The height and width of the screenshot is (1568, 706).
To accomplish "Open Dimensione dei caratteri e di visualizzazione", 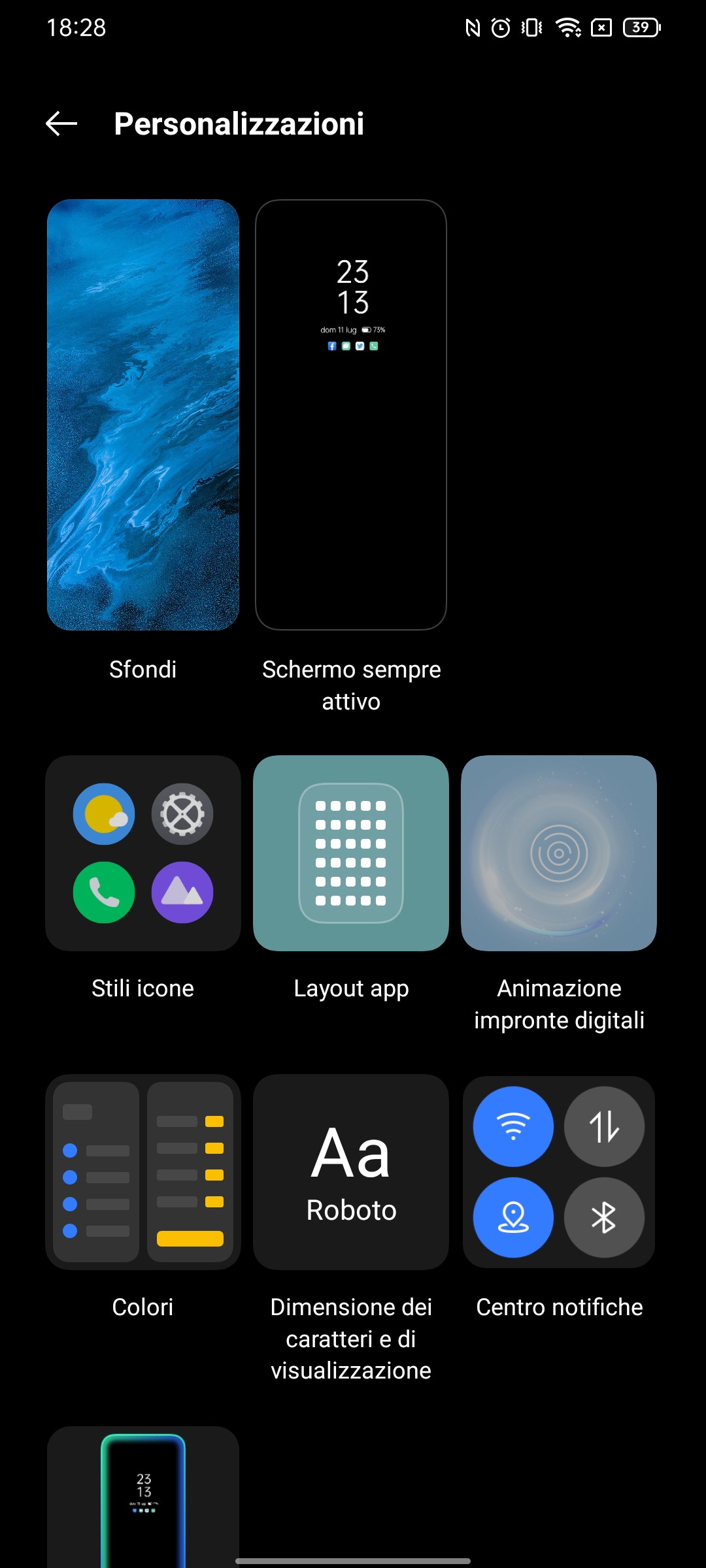I will tap(351, 1172).
